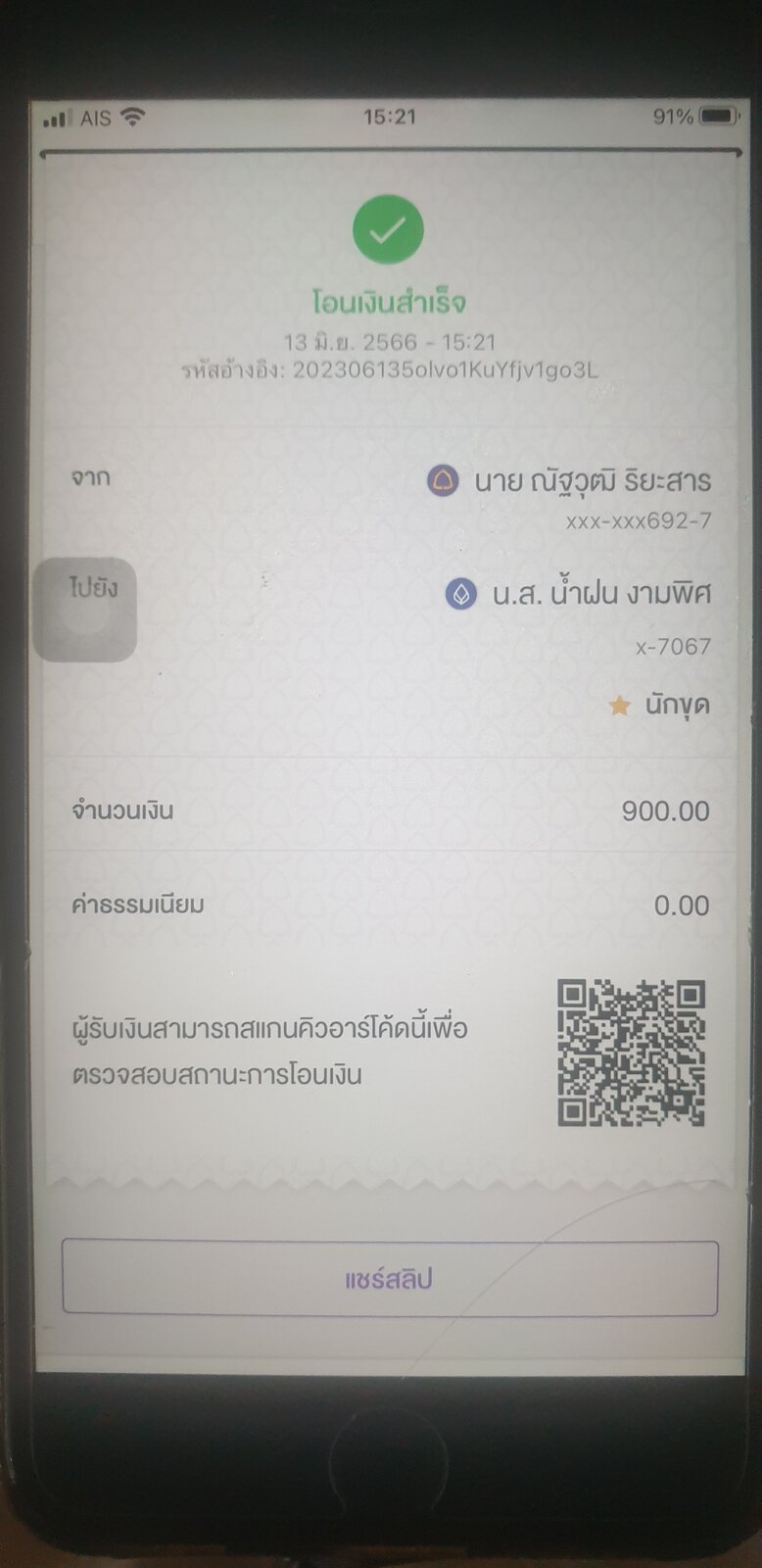The width and height of the screenshot is (762, 1568).
Task: Tap the แชร์สลิป share slip button
Action: click(x=390, y=1278)
